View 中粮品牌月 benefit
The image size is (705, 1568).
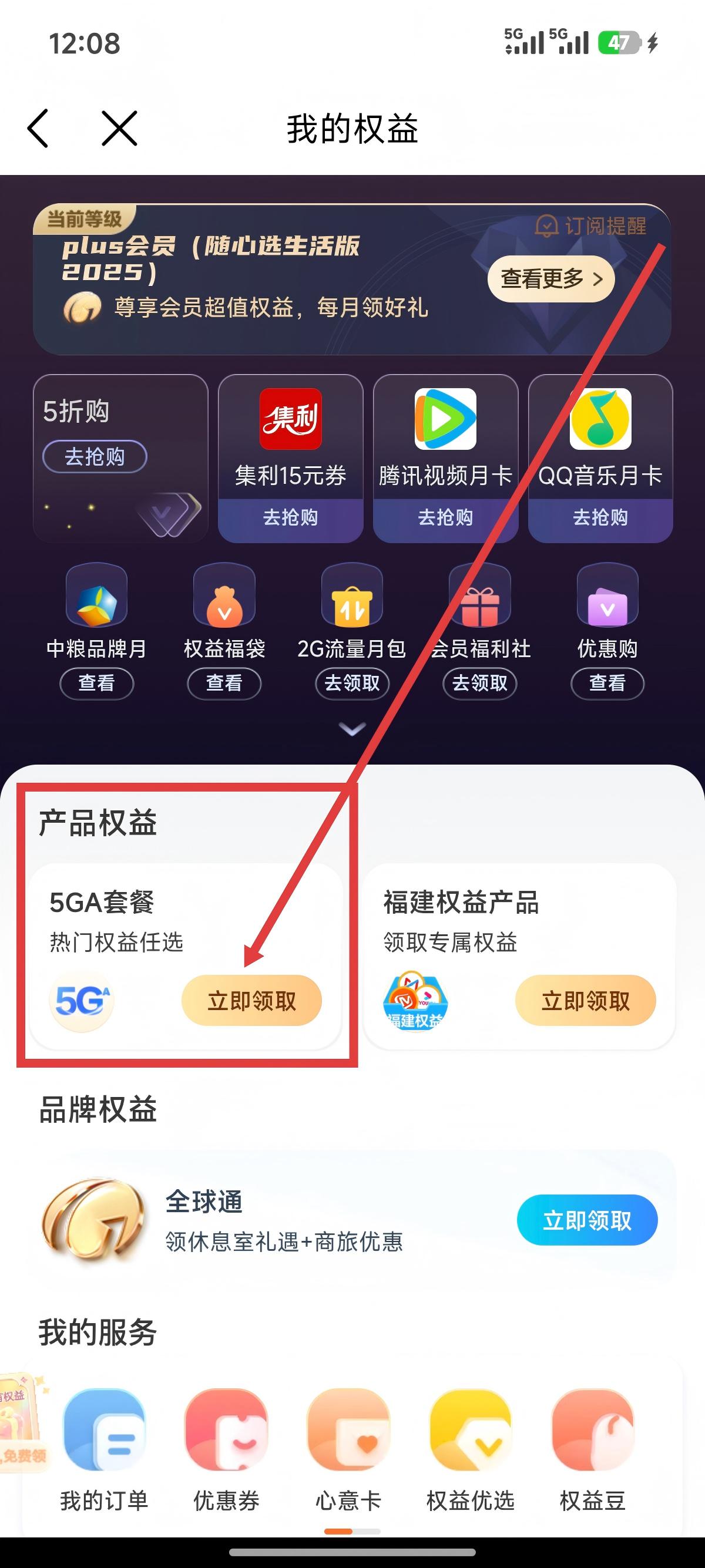96,683
